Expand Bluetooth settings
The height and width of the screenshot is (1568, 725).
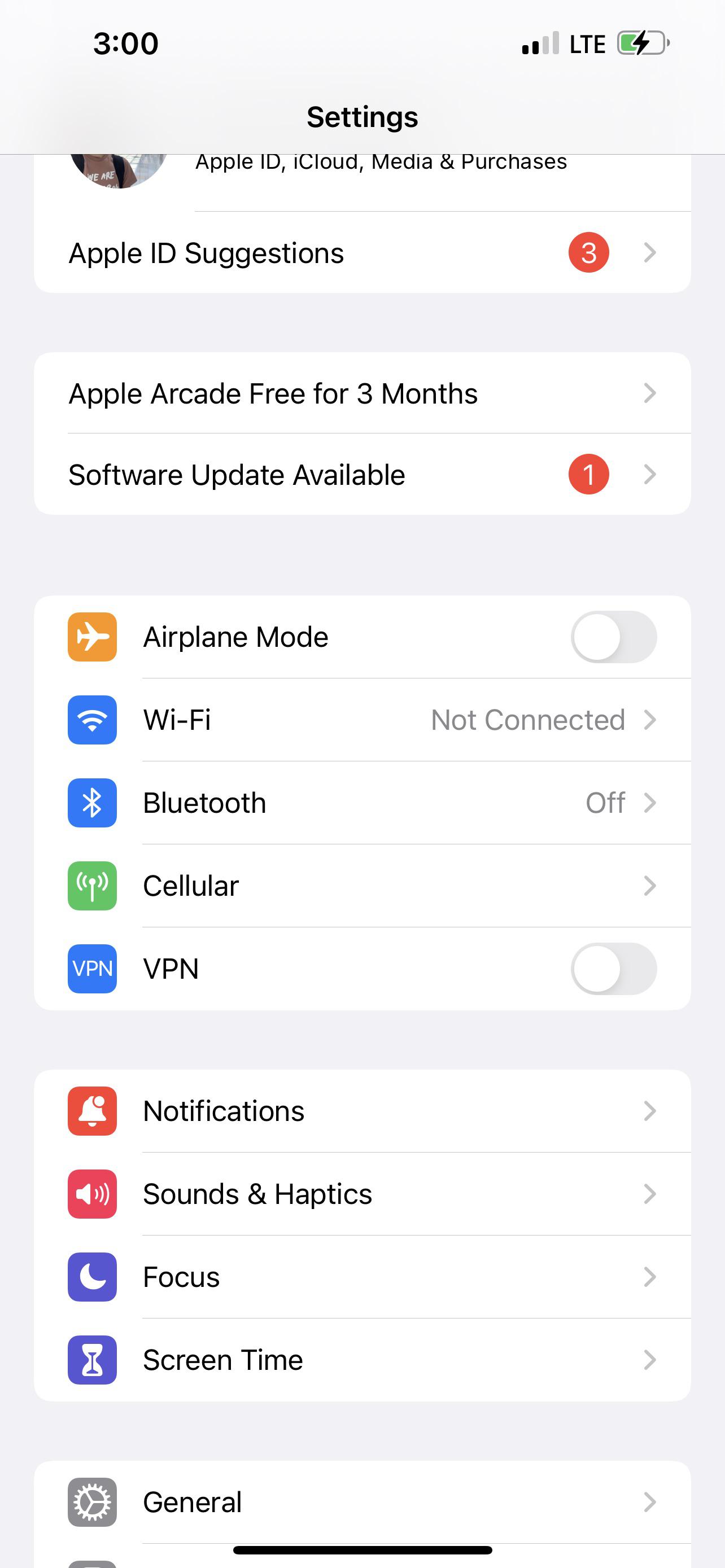click(650, 803)
